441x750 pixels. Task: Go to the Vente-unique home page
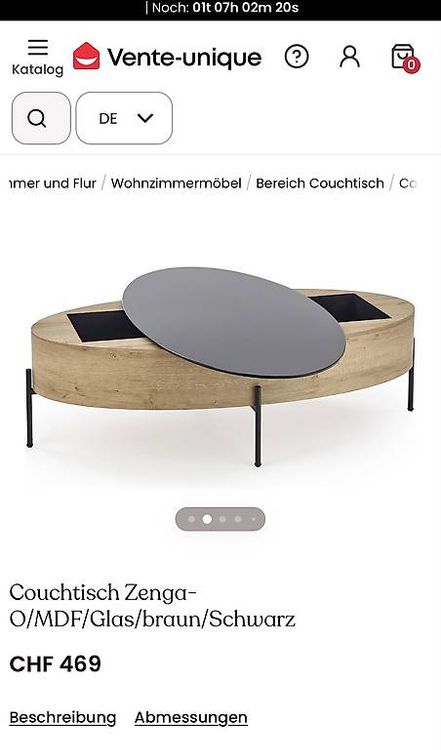pyautogui.click(x=167, y=57)
